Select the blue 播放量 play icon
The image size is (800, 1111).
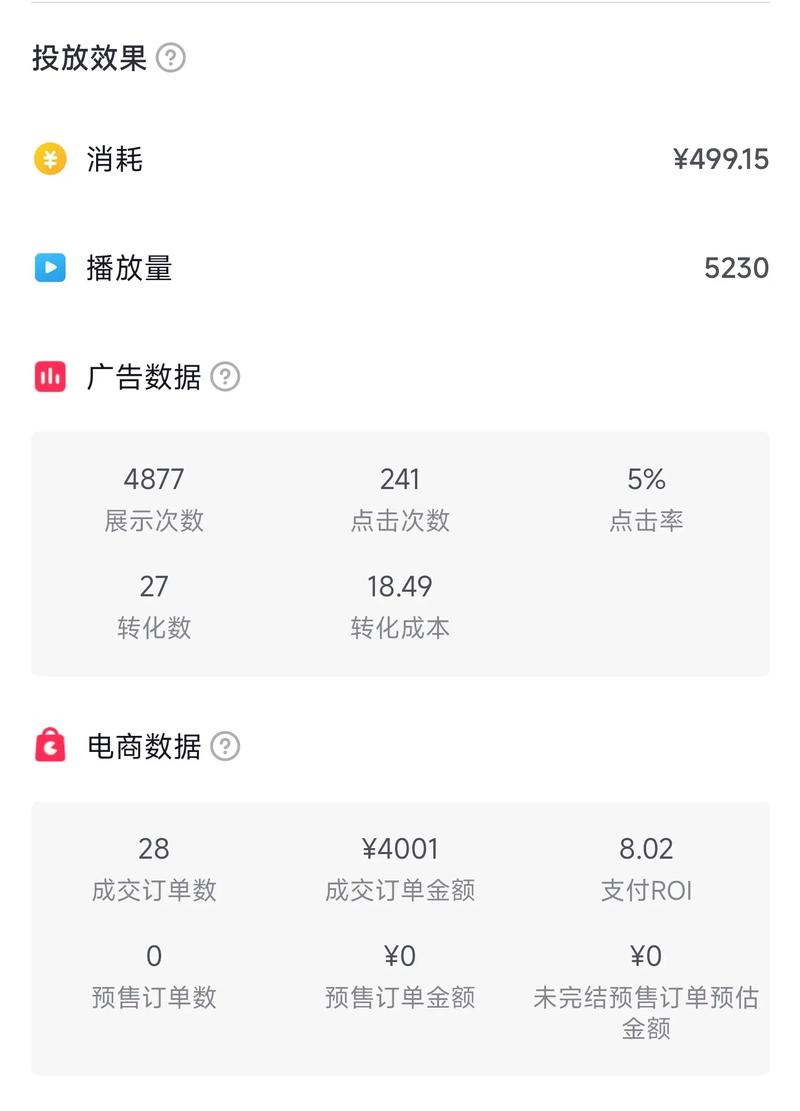coord(49,267)
